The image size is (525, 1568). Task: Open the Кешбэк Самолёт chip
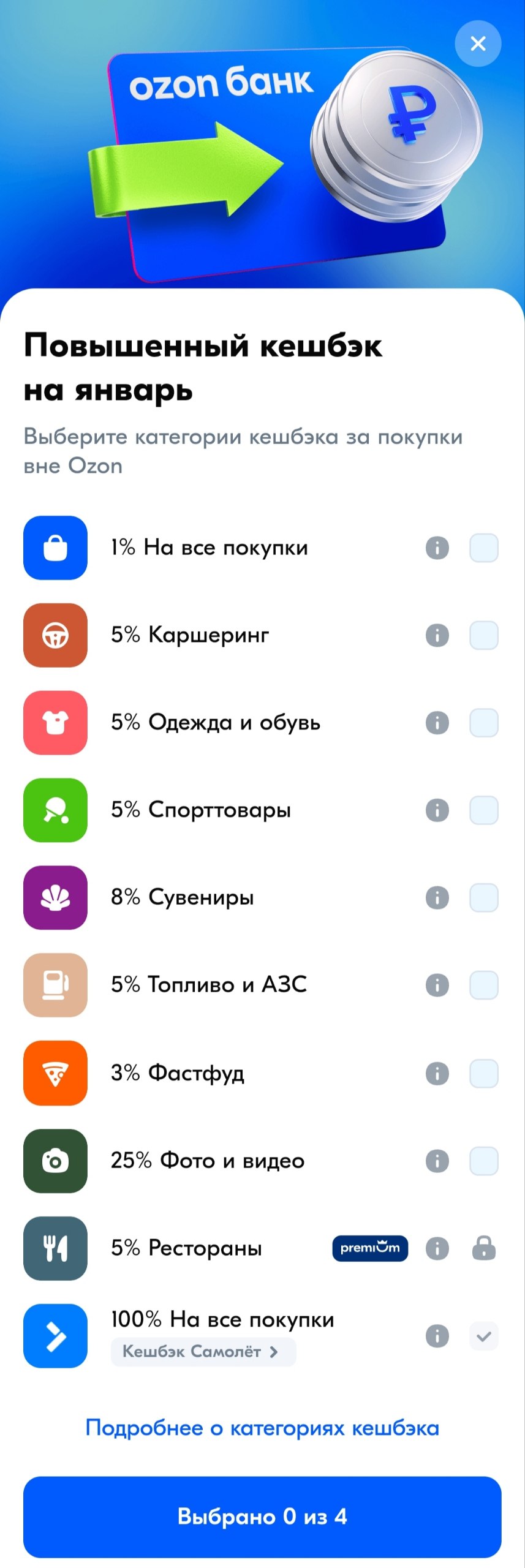point(203,1351)
